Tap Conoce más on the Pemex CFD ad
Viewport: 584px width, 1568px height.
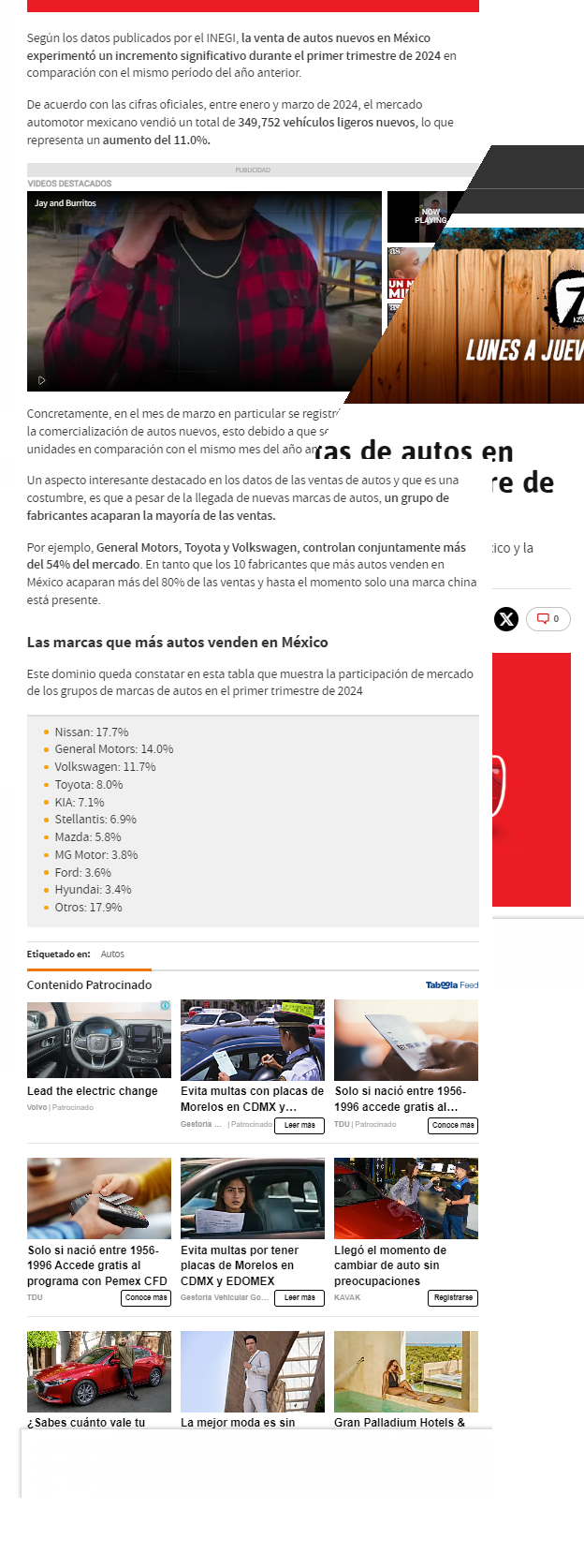tap(146, 1298)
